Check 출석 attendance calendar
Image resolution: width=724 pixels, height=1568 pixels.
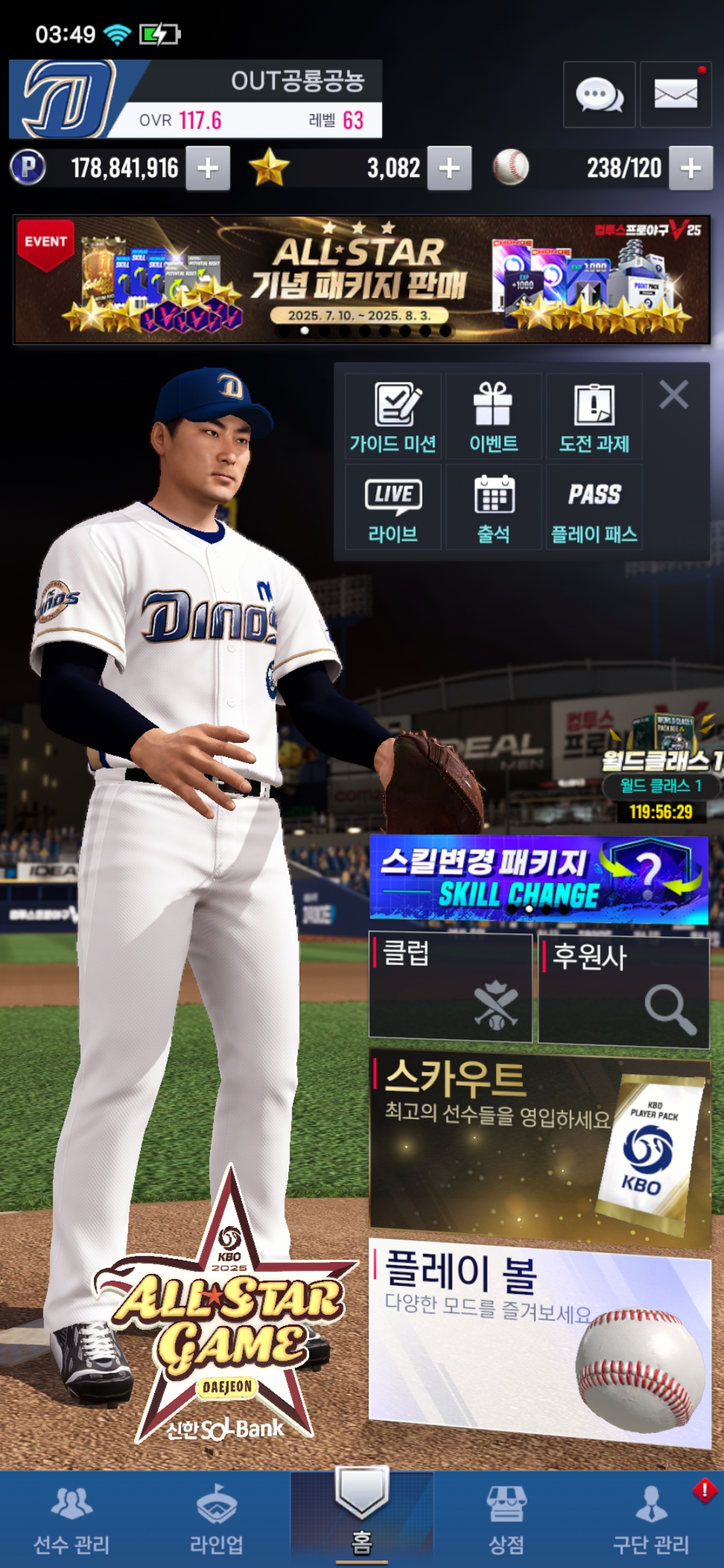(493, 508)
